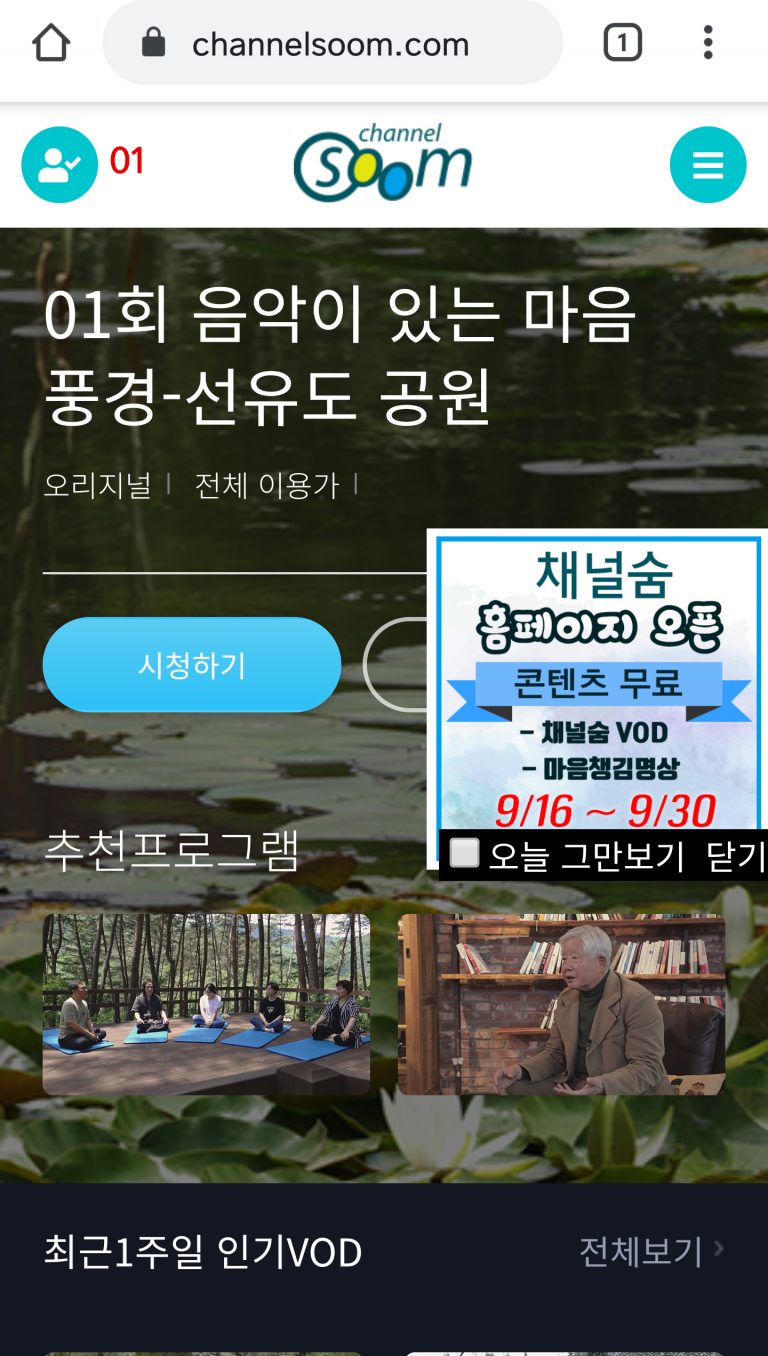Tap the 시청하기 button
This screenshot has height=1356, width=768.
pos(192,665)
